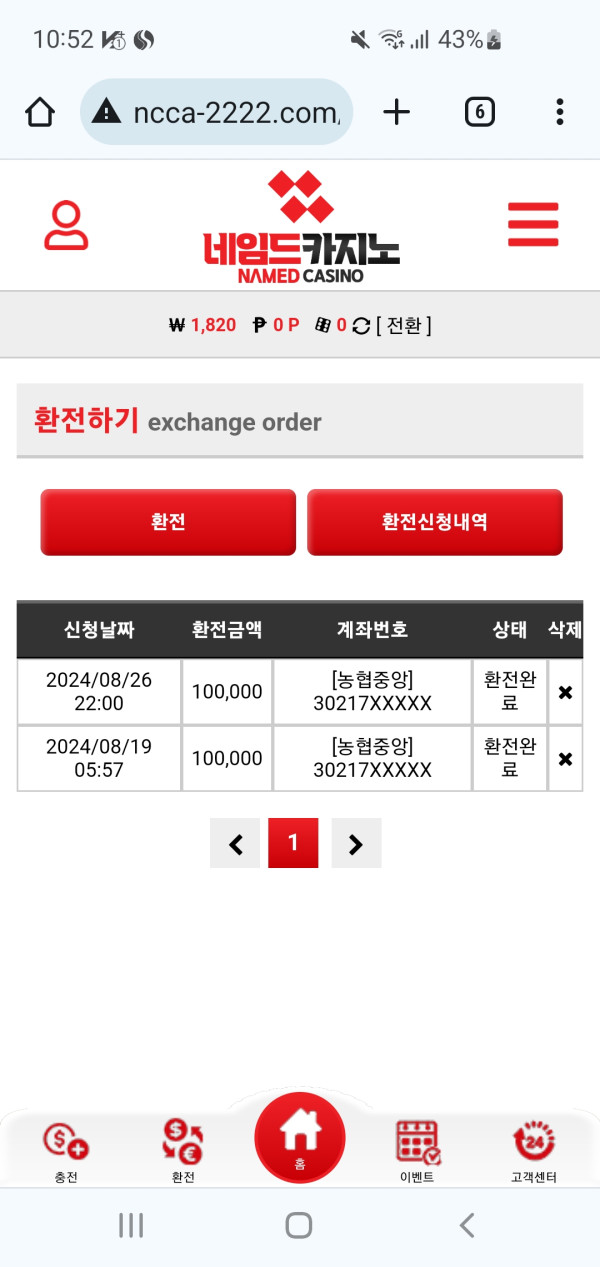Select page 1 in pagination
600x1267 pixels.
pos(293,843)
